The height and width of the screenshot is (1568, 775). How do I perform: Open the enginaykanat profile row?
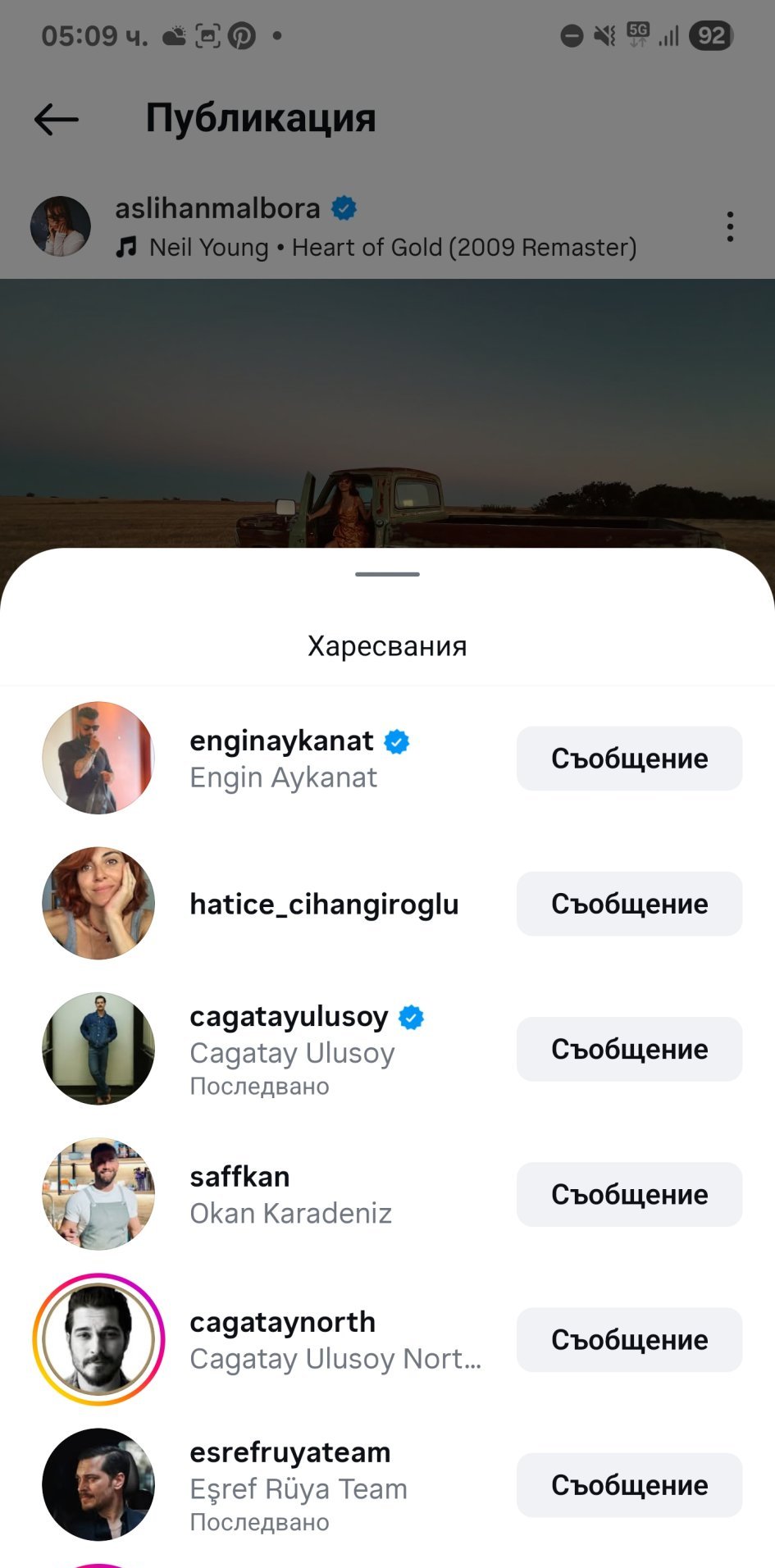[x=282, y=758]
